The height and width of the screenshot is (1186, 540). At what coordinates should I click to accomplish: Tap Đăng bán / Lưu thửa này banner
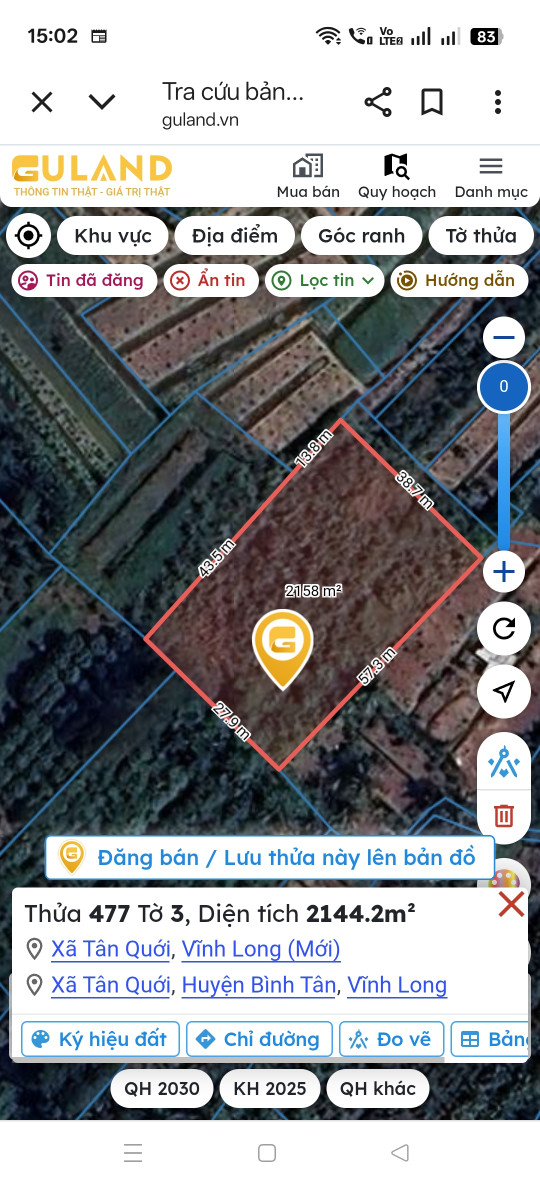270,858
